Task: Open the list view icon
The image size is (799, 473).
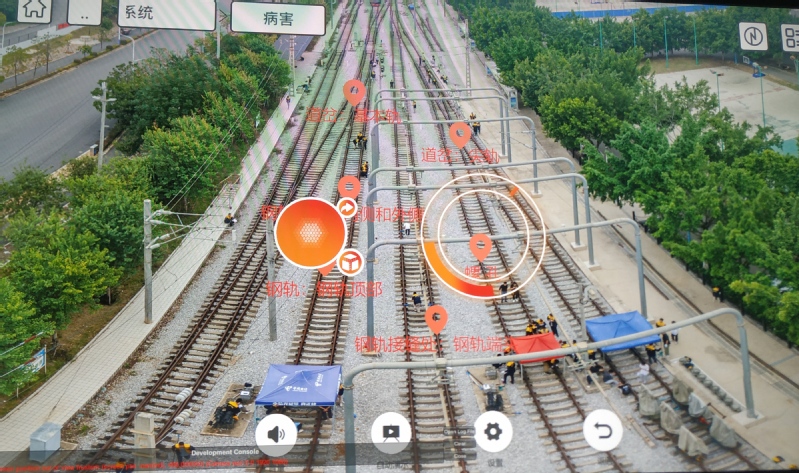Action: (x=789, y=38)
